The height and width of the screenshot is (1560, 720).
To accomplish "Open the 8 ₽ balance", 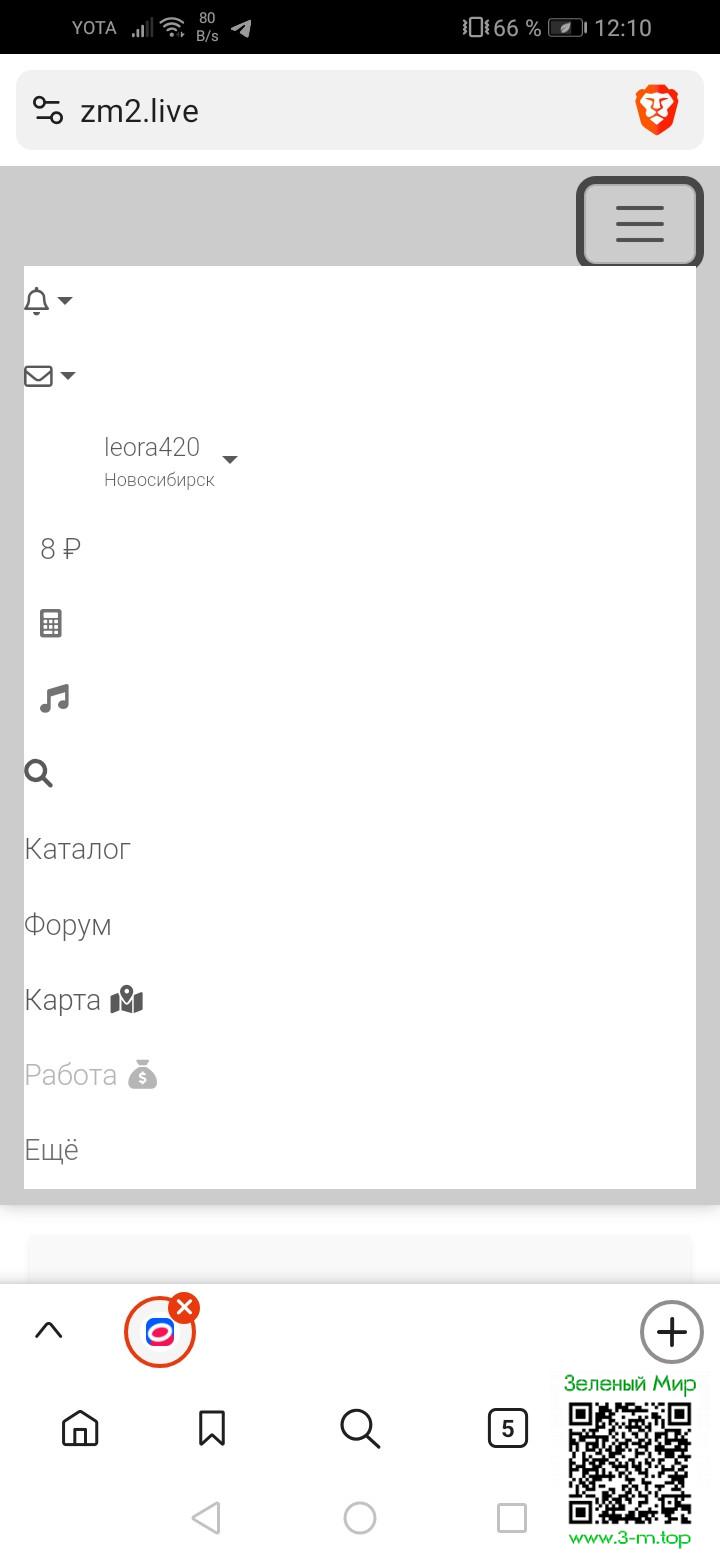I will (60, 549).
